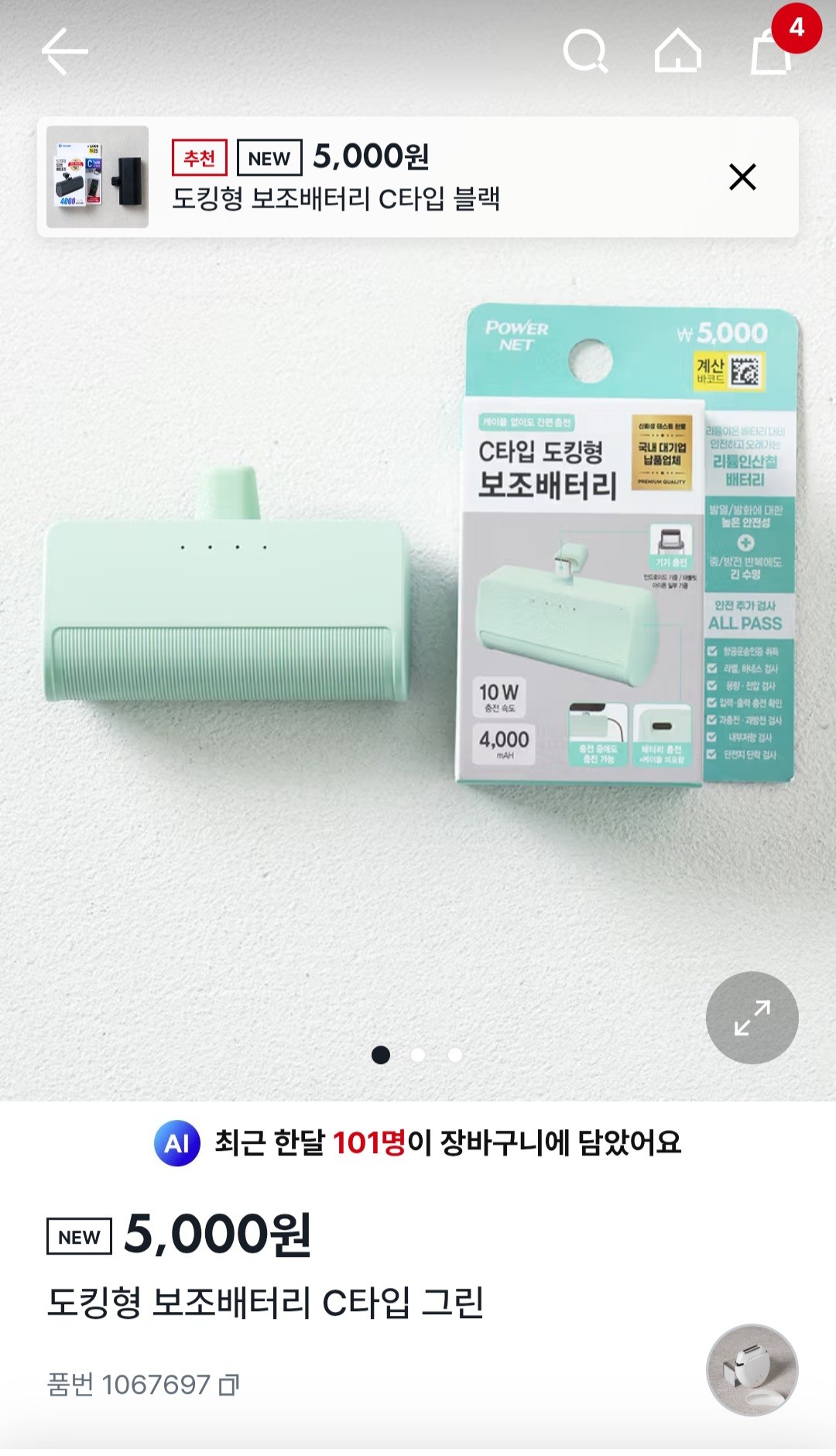This screenshot has width=836, height=1456.
Task: Copy the product number 1067697
Action: [229, 1385]
